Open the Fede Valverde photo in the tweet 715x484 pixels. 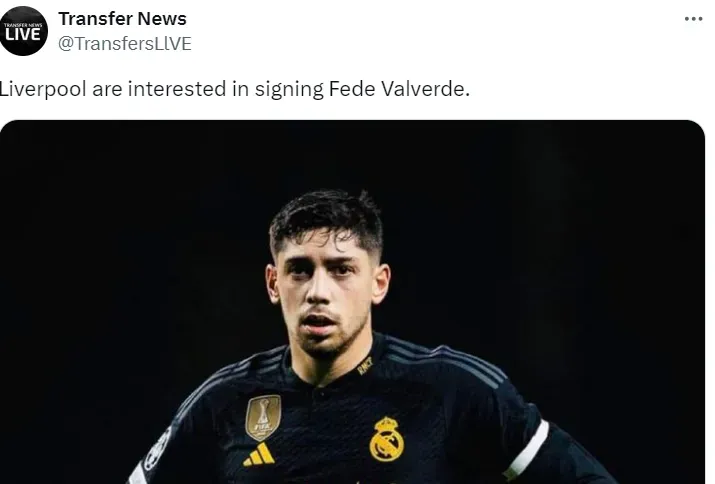pyautogui.click(x=352, y=302)
